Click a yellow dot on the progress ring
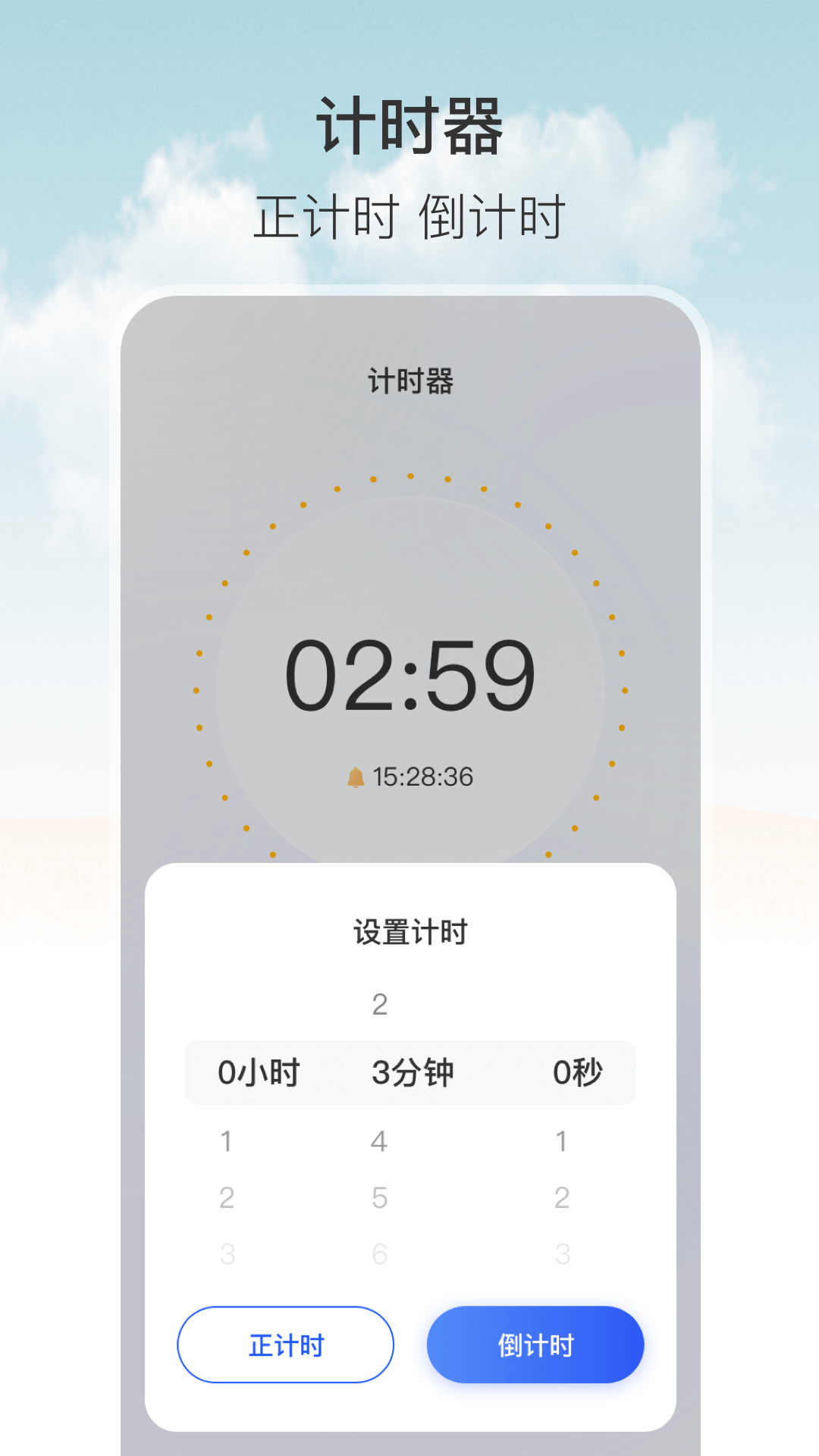 click(409, 476)
